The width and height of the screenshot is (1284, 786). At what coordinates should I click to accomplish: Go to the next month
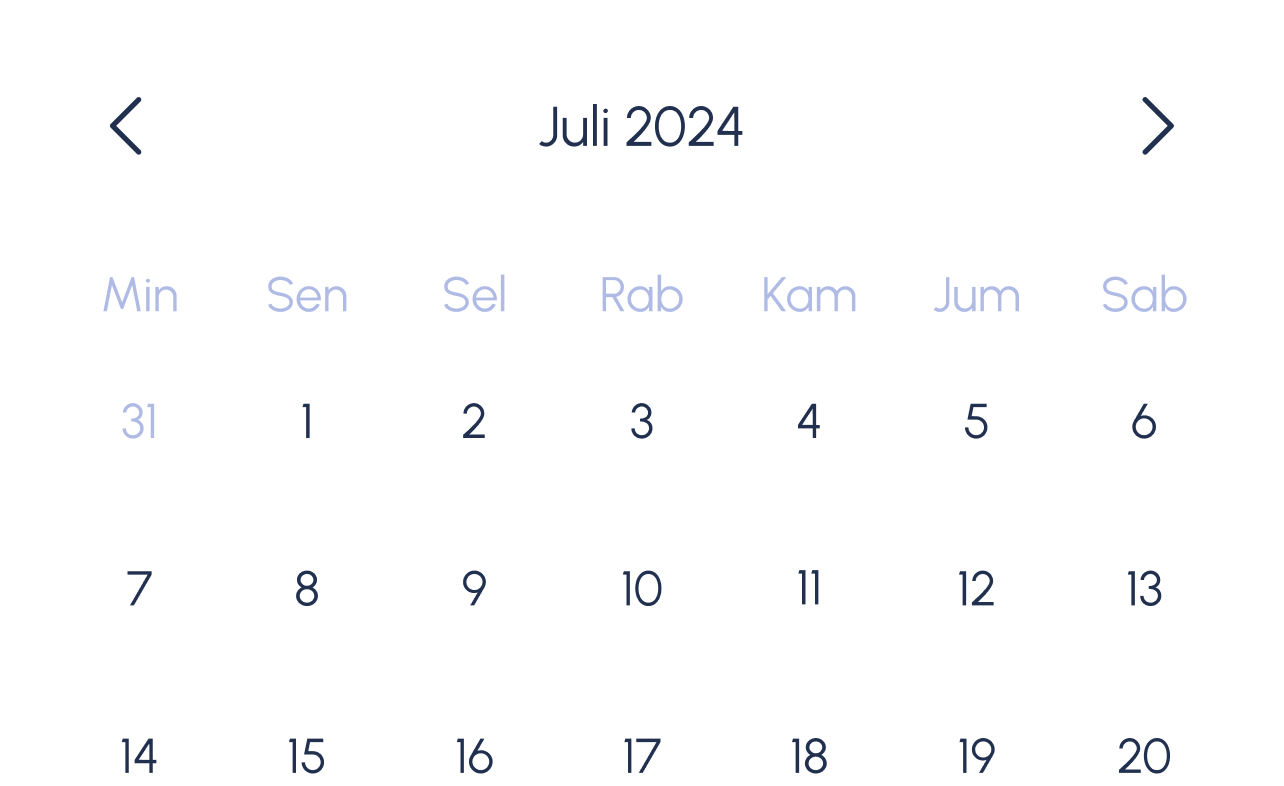pyautogui.click(x=1157, y=126)
